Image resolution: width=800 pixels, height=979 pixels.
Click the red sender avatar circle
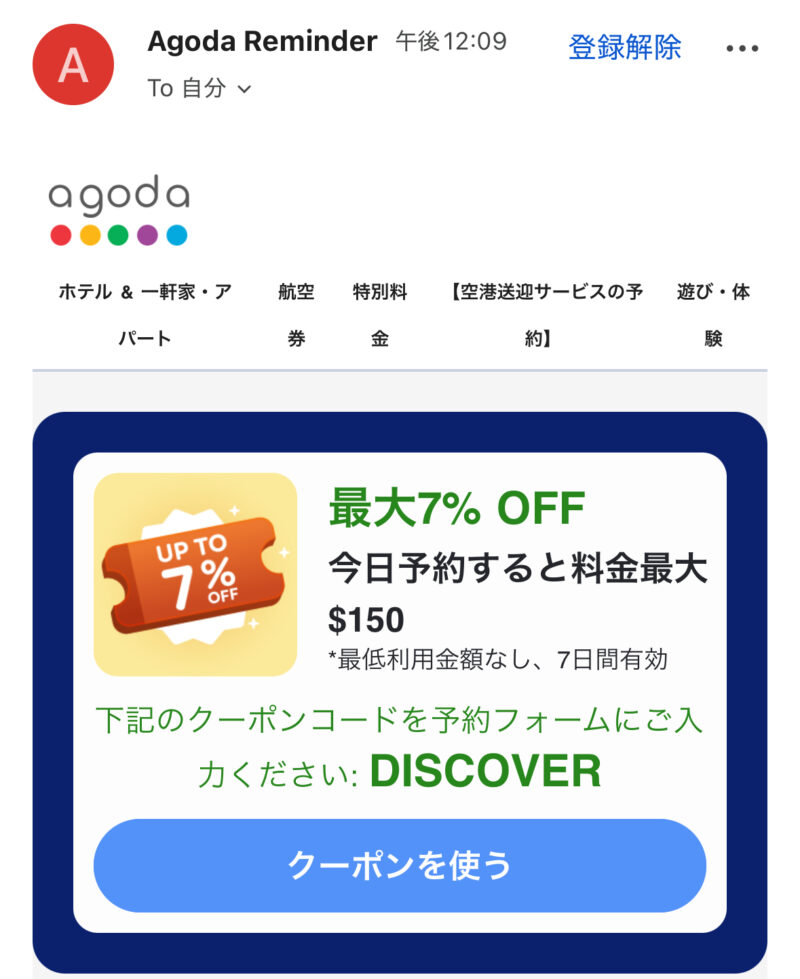(74, 61)
